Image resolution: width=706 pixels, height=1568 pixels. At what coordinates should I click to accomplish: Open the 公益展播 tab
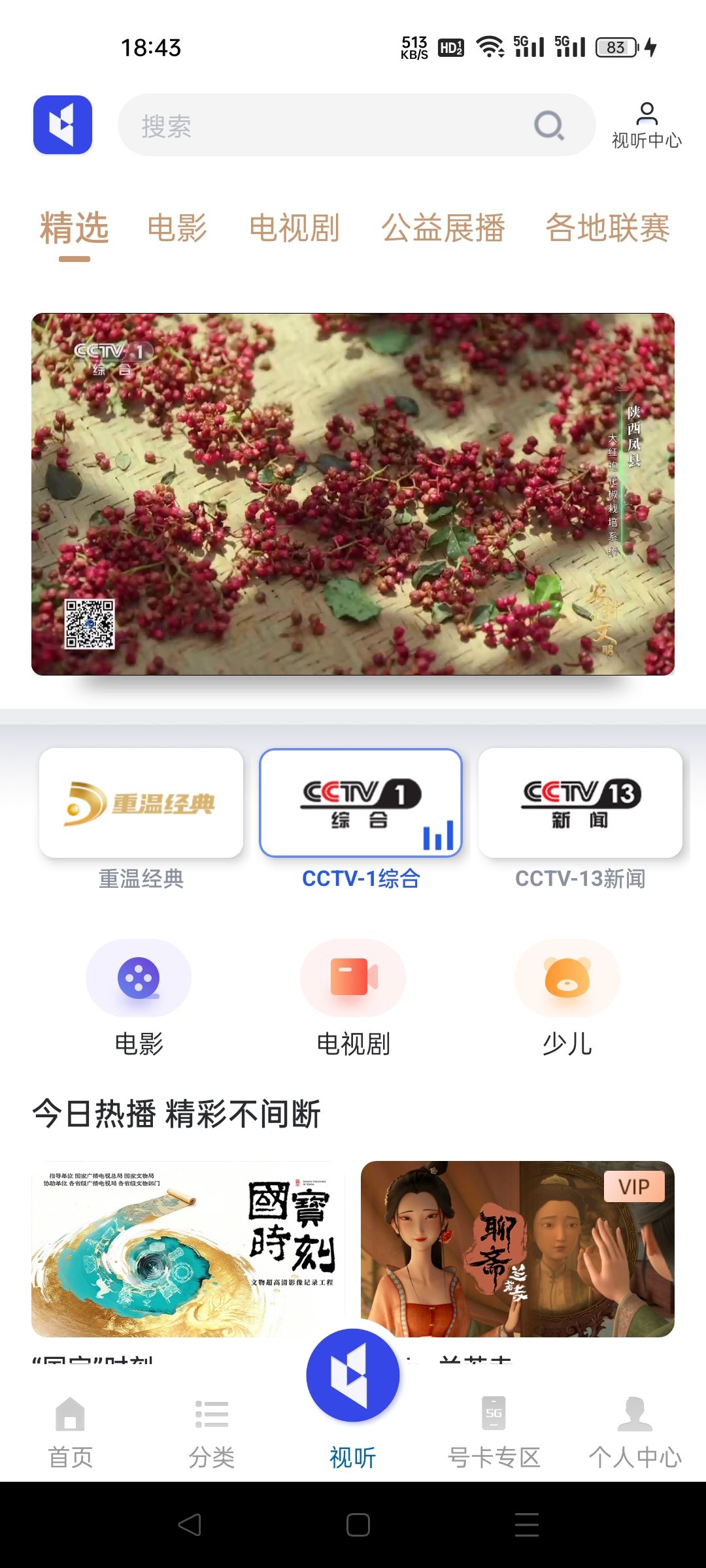tap(443, 229)
